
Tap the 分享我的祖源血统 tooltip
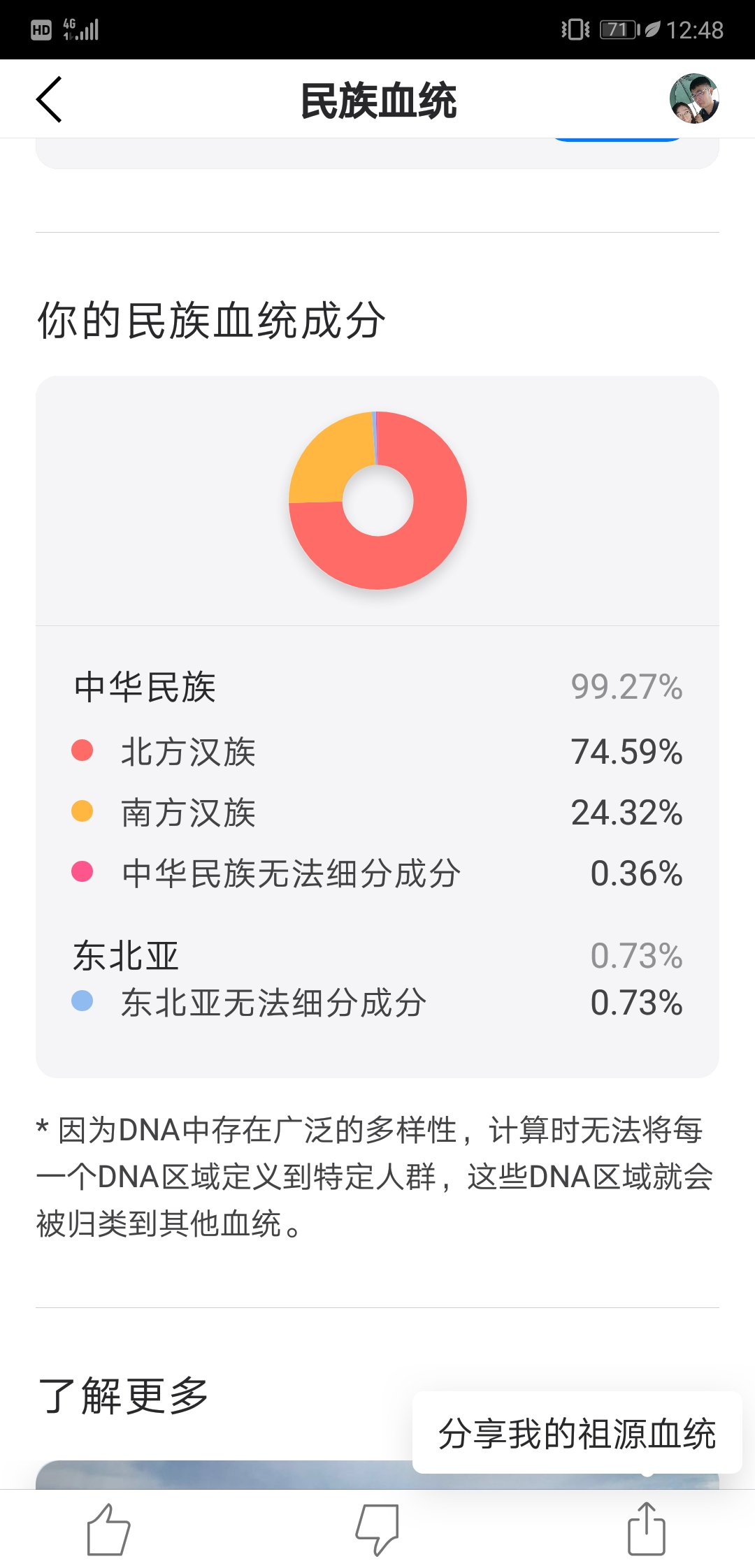(577, 1433)
